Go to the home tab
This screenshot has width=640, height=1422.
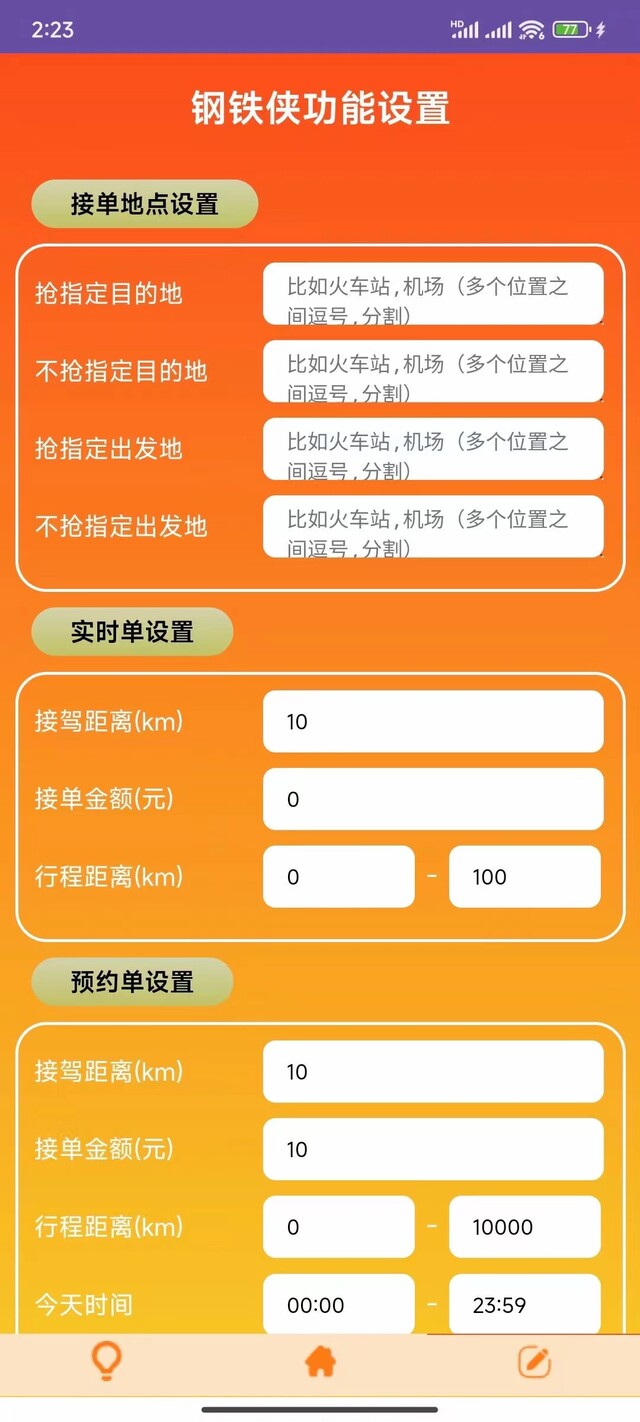(x=320, y=1361)
